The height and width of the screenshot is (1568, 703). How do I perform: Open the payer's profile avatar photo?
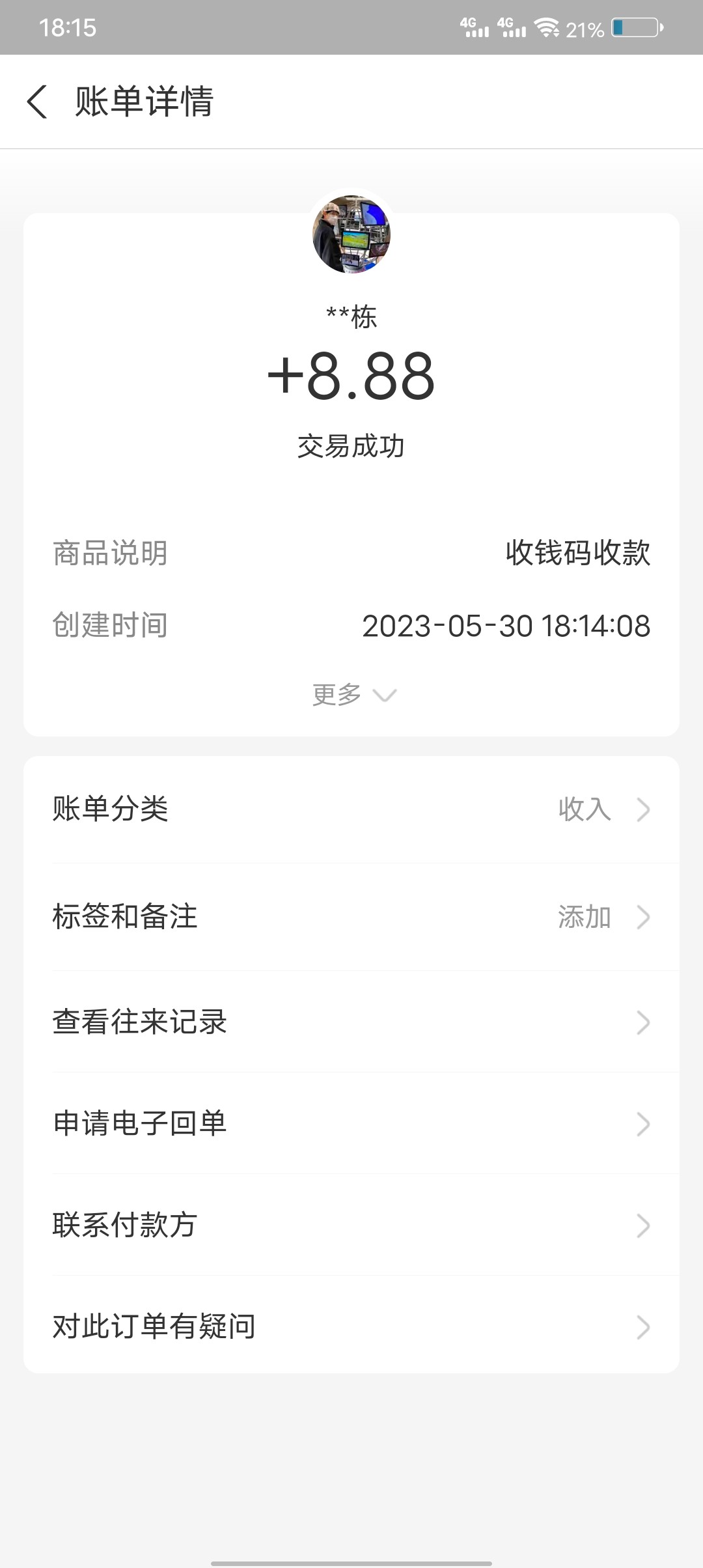(351, 236)
